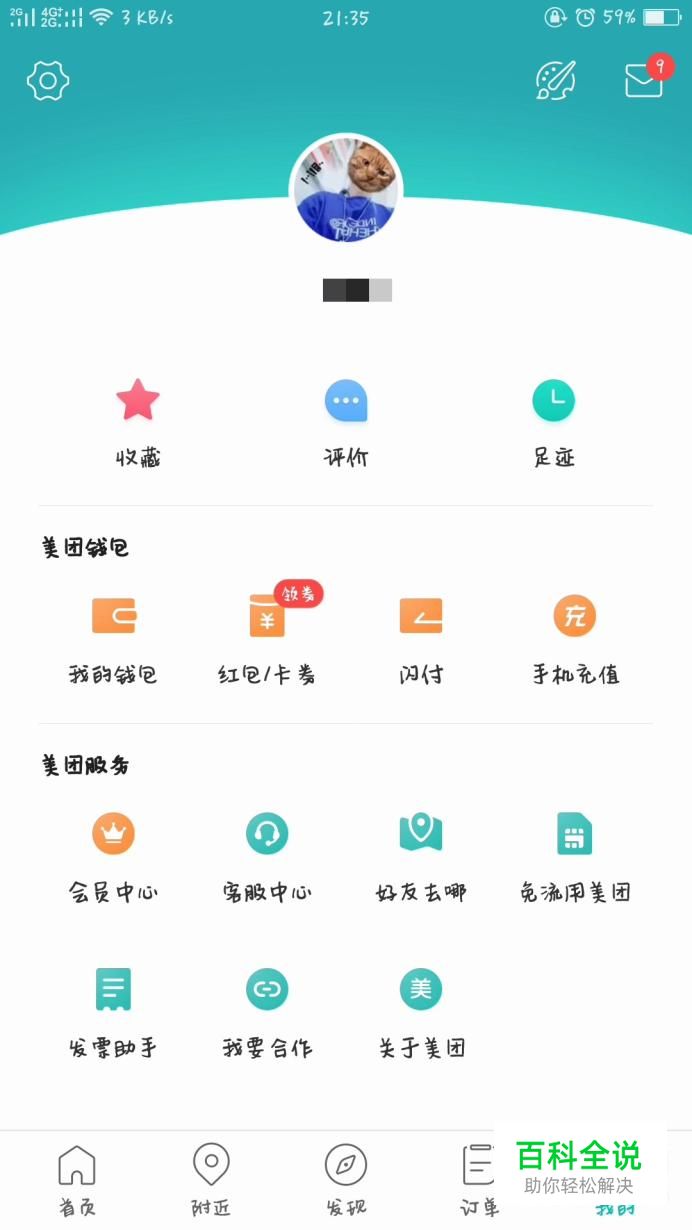
Task: Open the theme palette icon
Action: click(x=556, y=80)
